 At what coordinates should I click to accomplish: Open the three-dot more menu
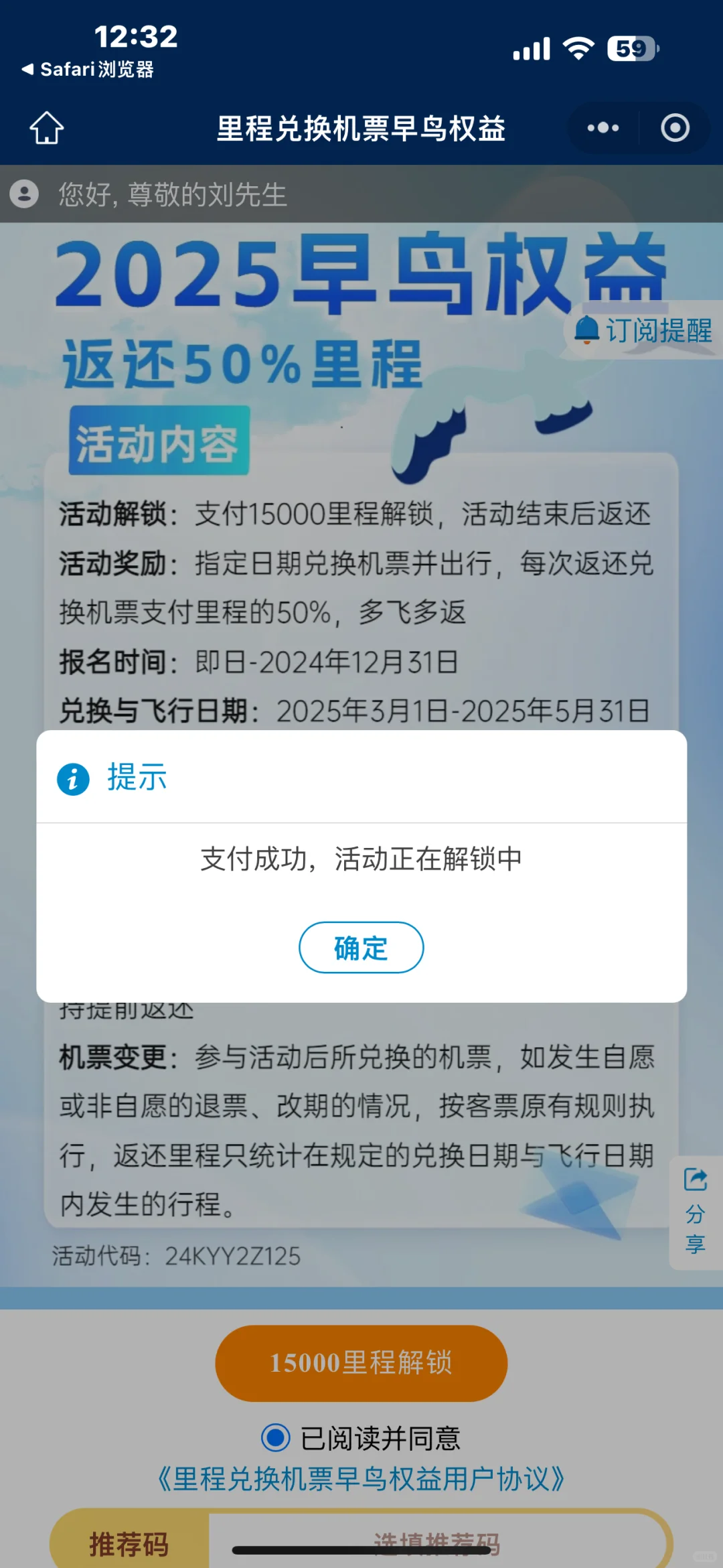(602, 127)
